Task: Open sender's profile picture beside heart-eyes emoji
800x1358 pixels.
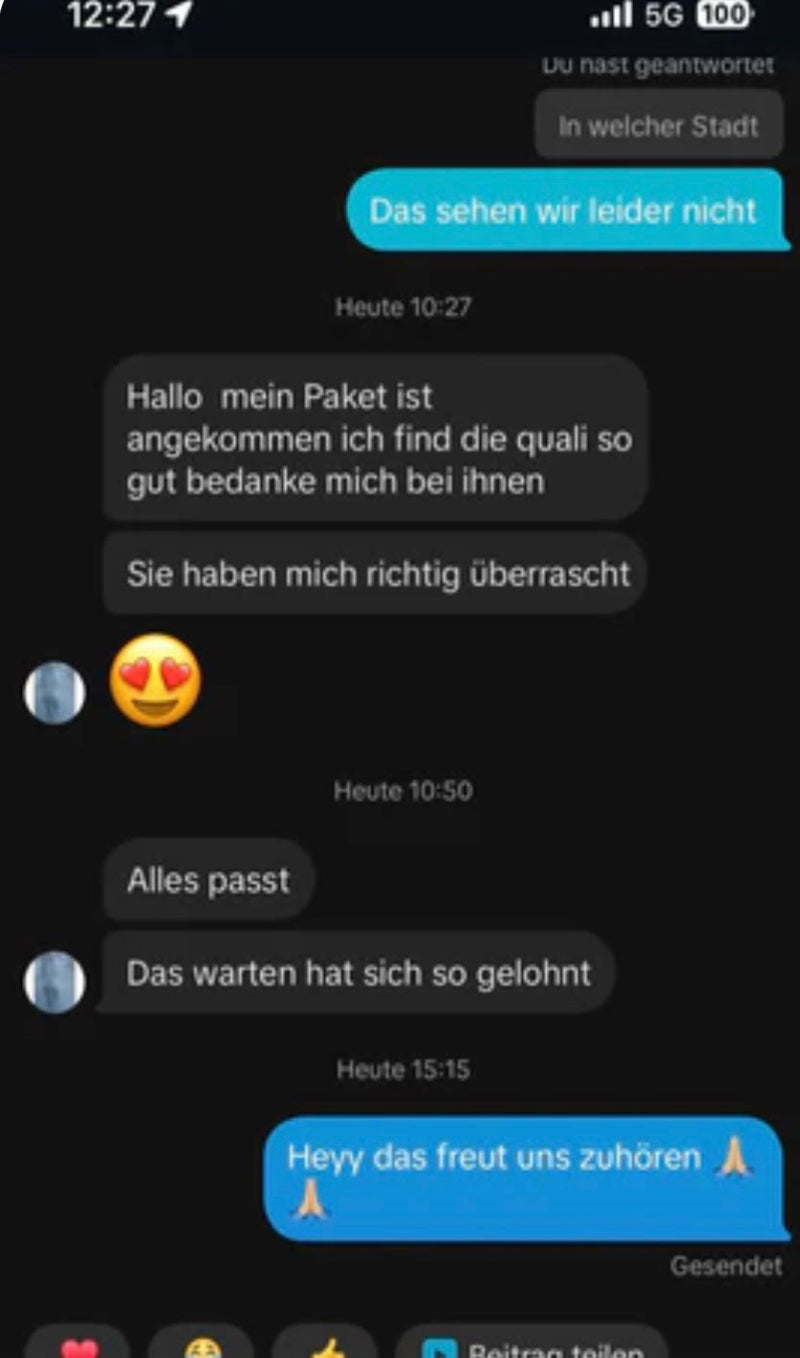Action: pyautogui.click(x=55, y=692)
